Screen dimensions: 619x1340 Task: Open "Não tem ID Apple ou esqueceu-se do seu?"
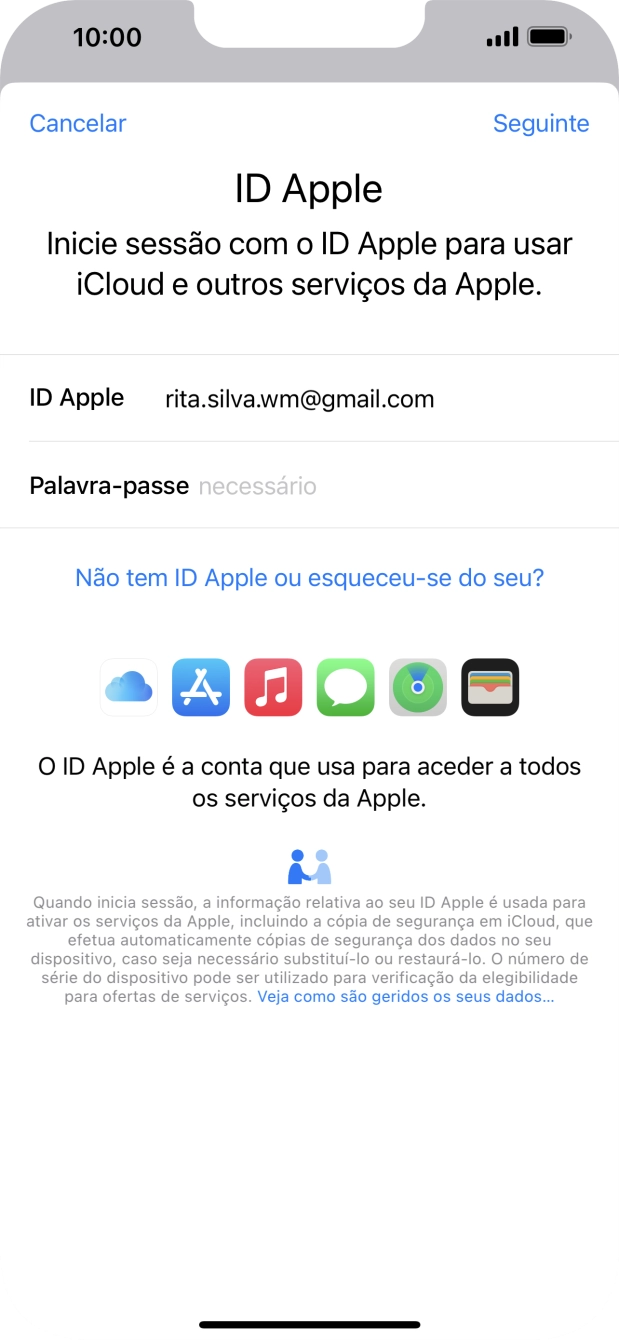coord(309,578)
